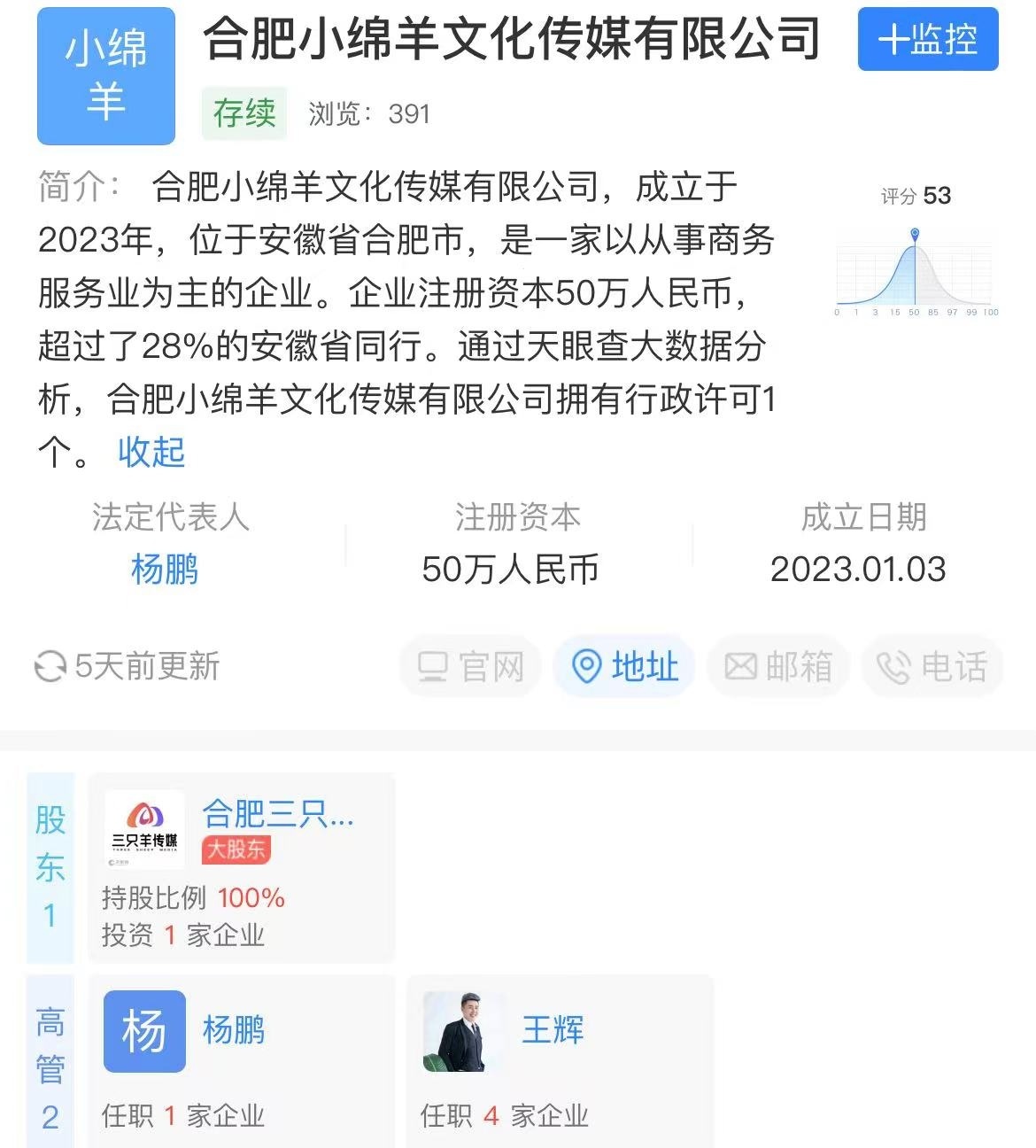The image size is (1036, 1148).
Task: View the 评分 53 score chart
Action: [916, 257]
